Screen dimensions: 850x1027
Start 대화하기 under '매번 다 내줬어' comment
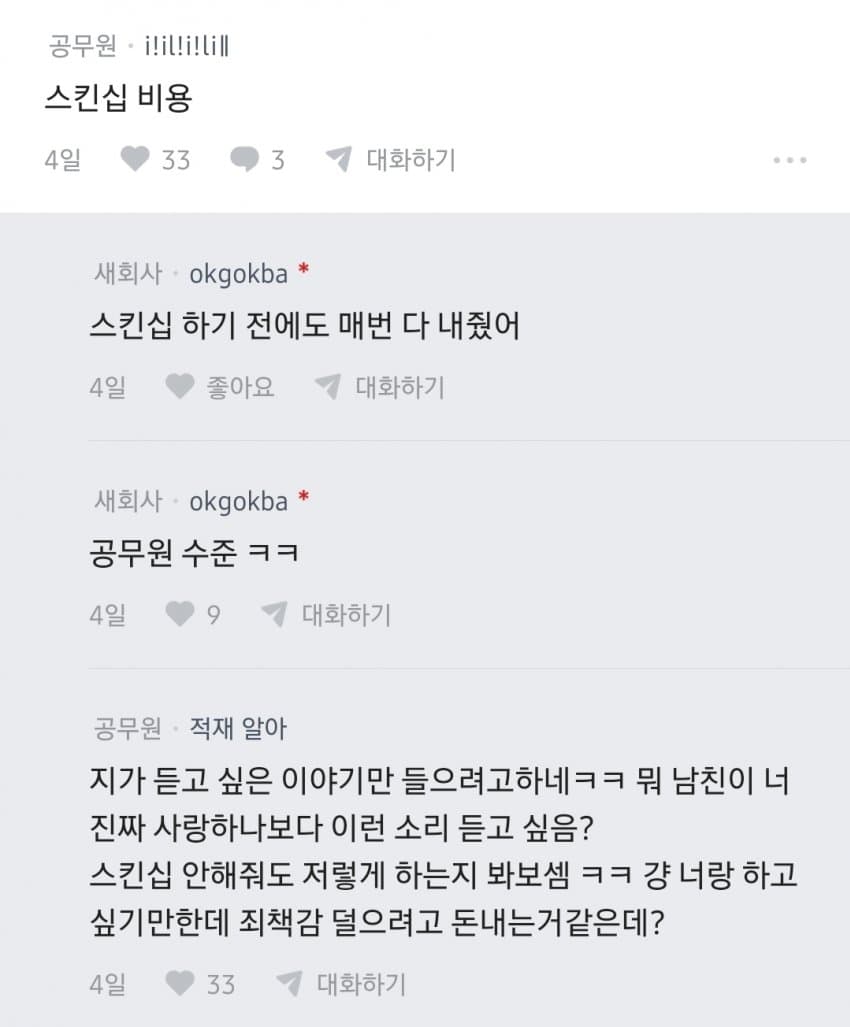coord(380,387)
